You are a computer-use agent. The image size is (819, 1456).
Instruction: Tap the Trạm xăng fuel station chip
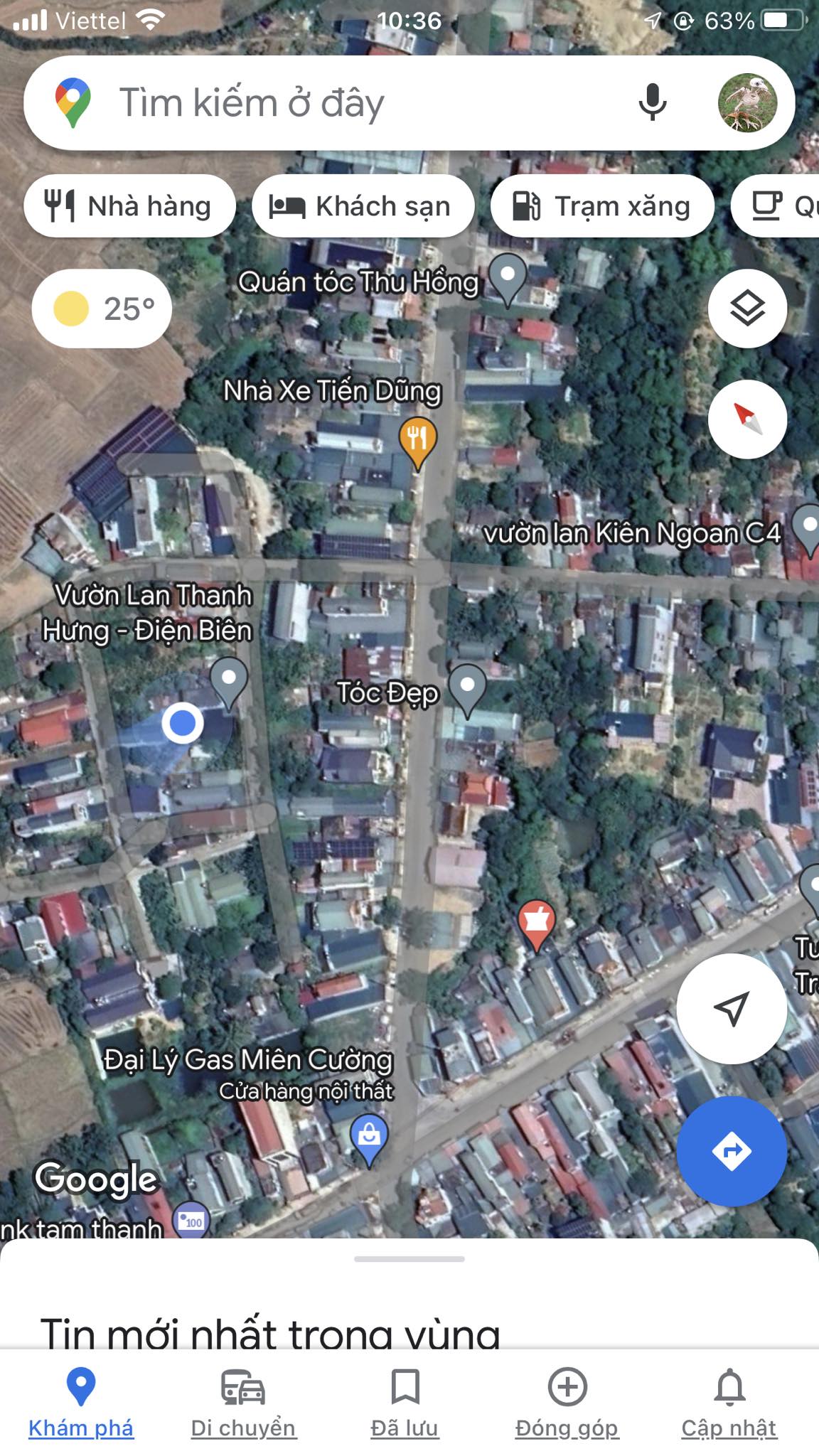click(601, 205)
